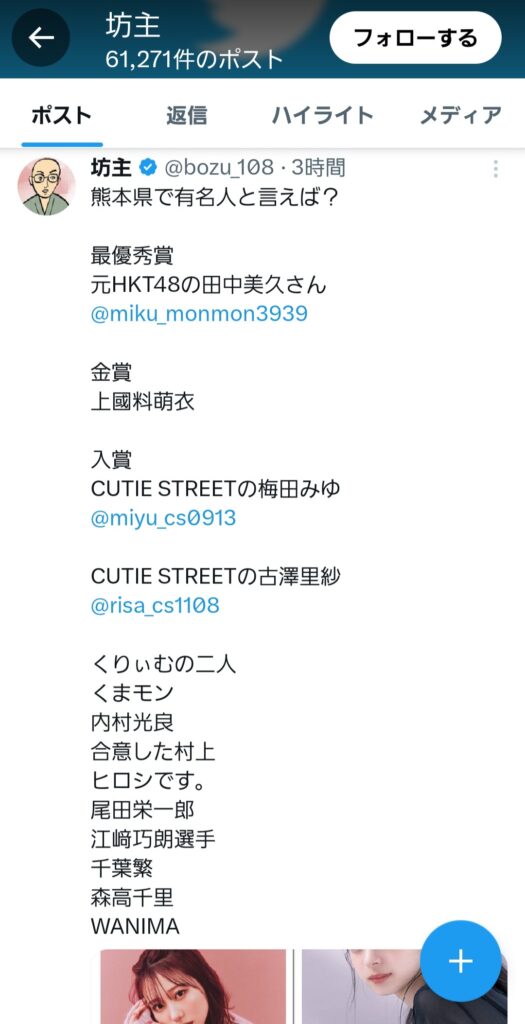The height and width of the screenshot is (1024, 525).
Task: View the right attached photo in the post
Action: (404, 987)
